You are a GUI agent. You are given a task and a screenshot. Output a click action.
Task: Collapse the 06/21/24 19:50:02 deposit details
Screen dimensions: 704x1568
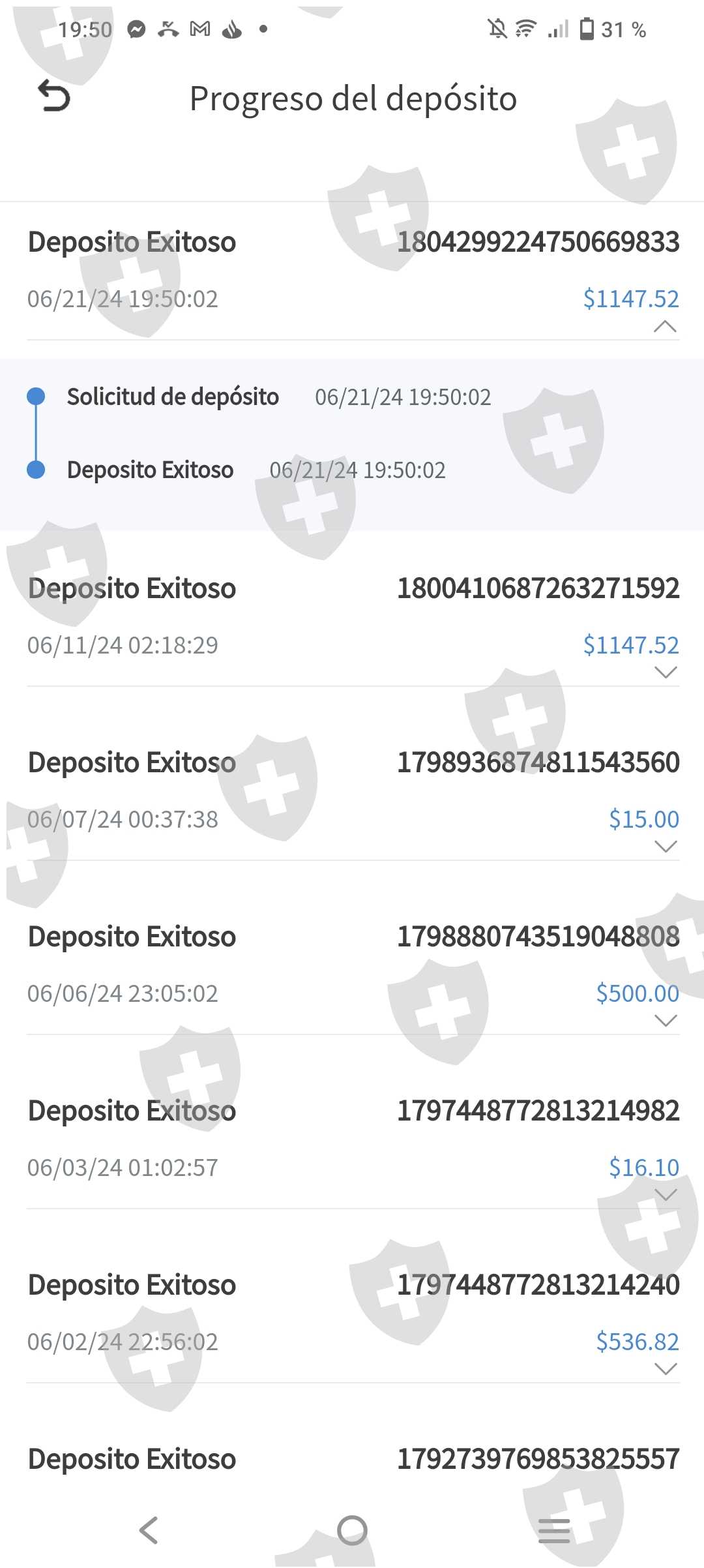point(664,326)
